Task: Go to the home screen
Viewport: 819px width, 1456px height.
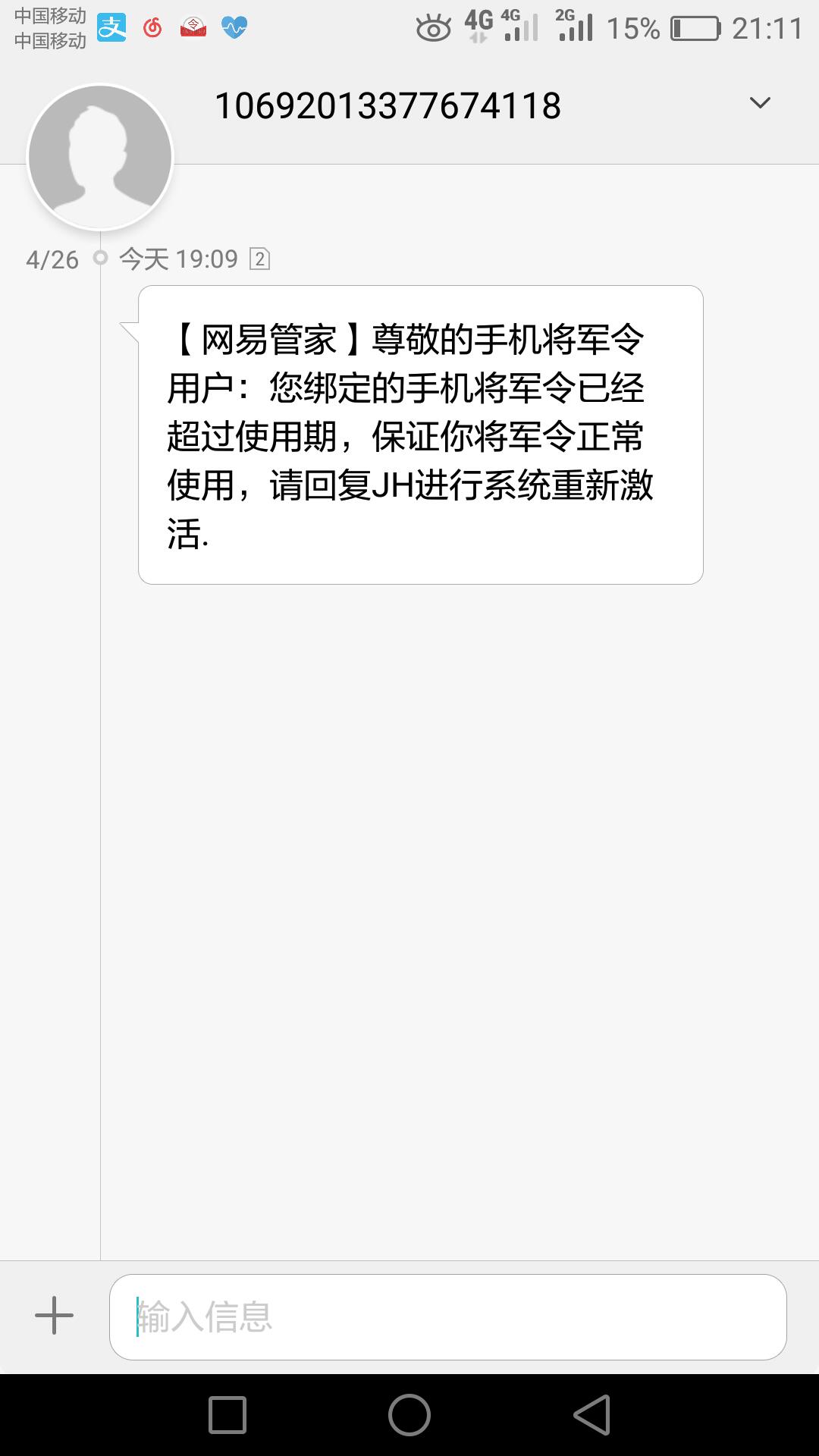Action: [409, 1415]
